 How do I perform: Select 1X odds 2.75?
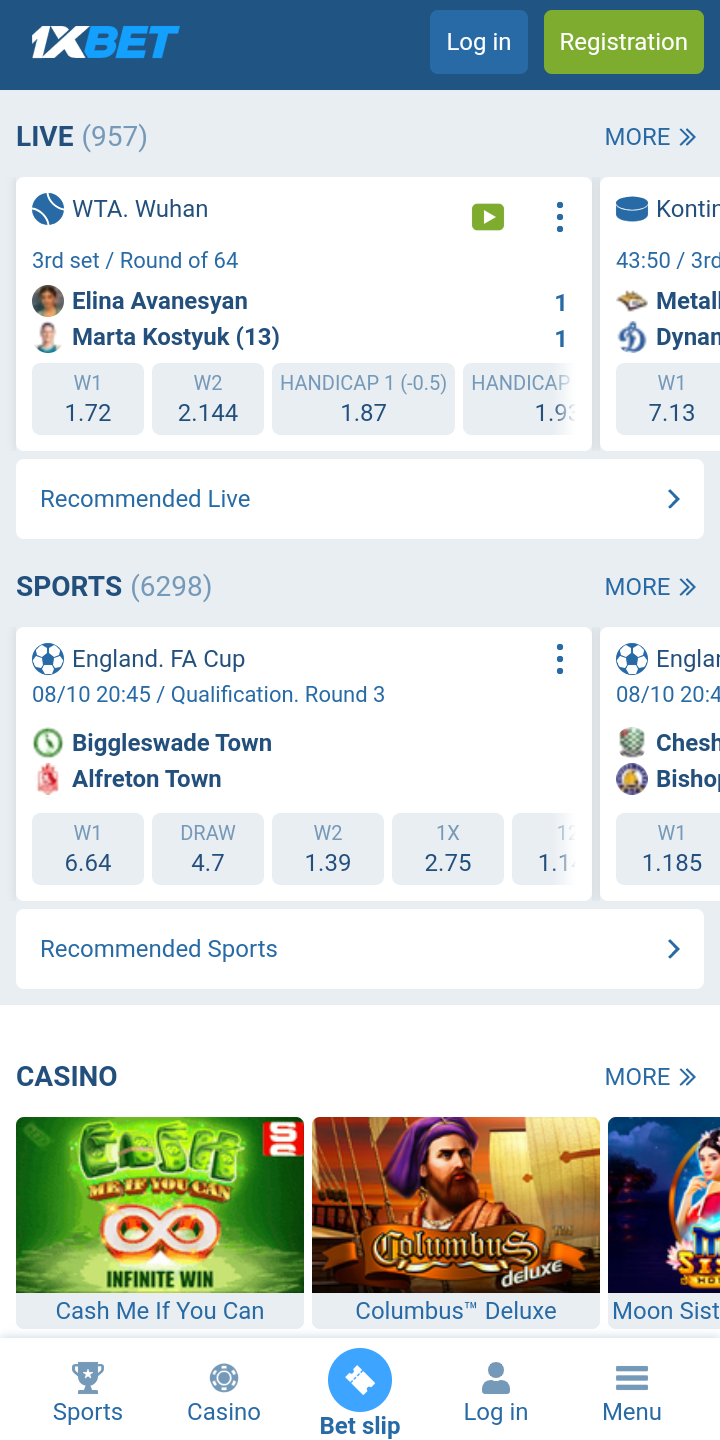coord(448,849)
